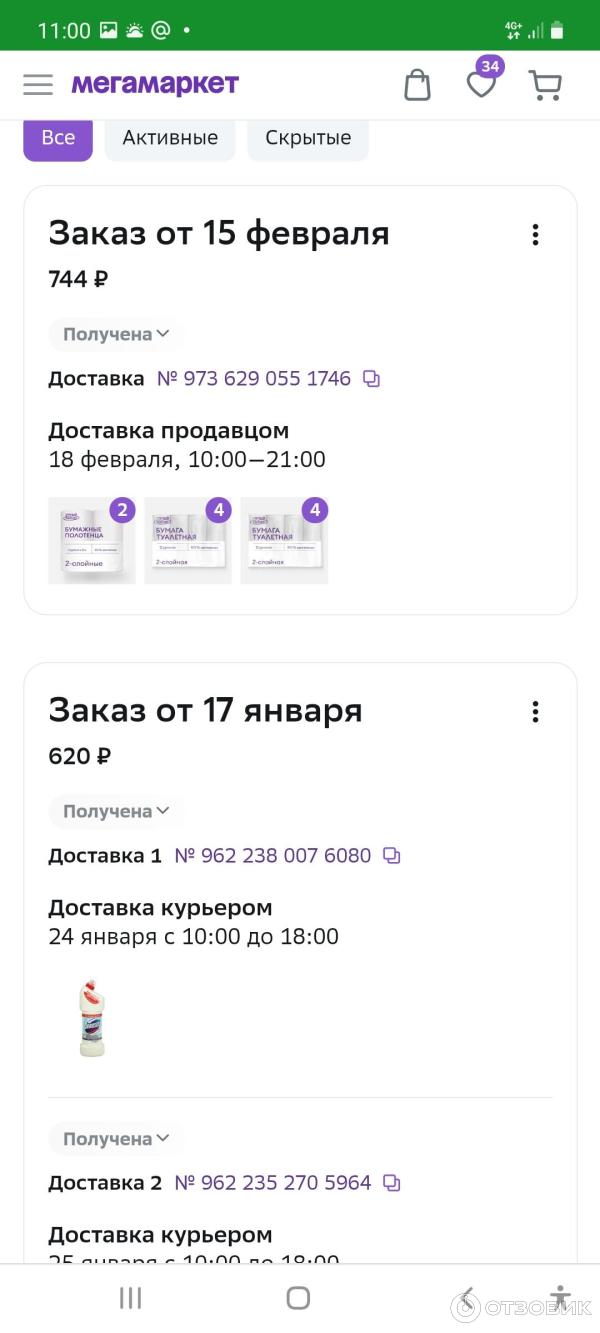Open the hamburger drawer menu
600x1333 pixels.
click(38, 85)
